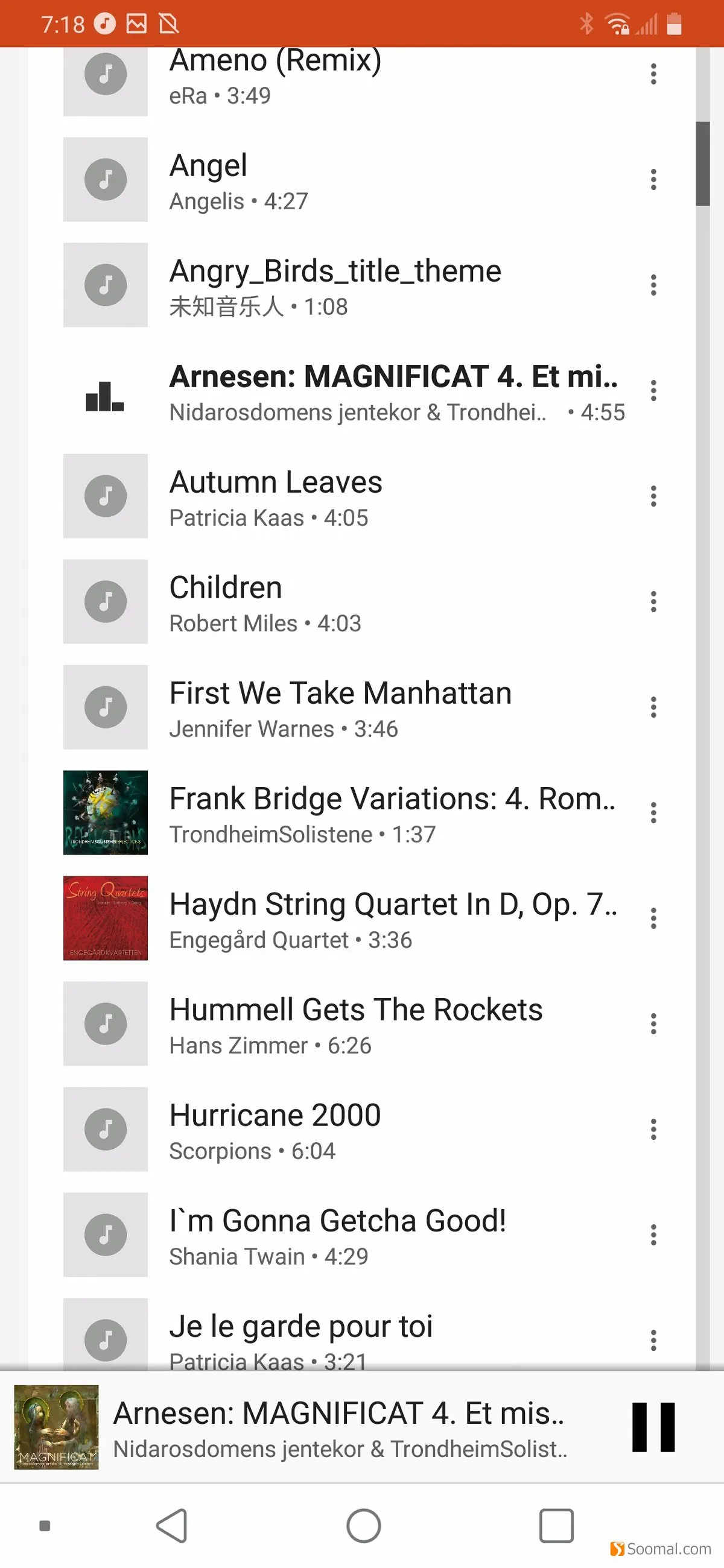Play Hummell Gets The Rockets
Viewport: 724px width, 1568px height.
pyautogui.click(x=361, y=1024)
